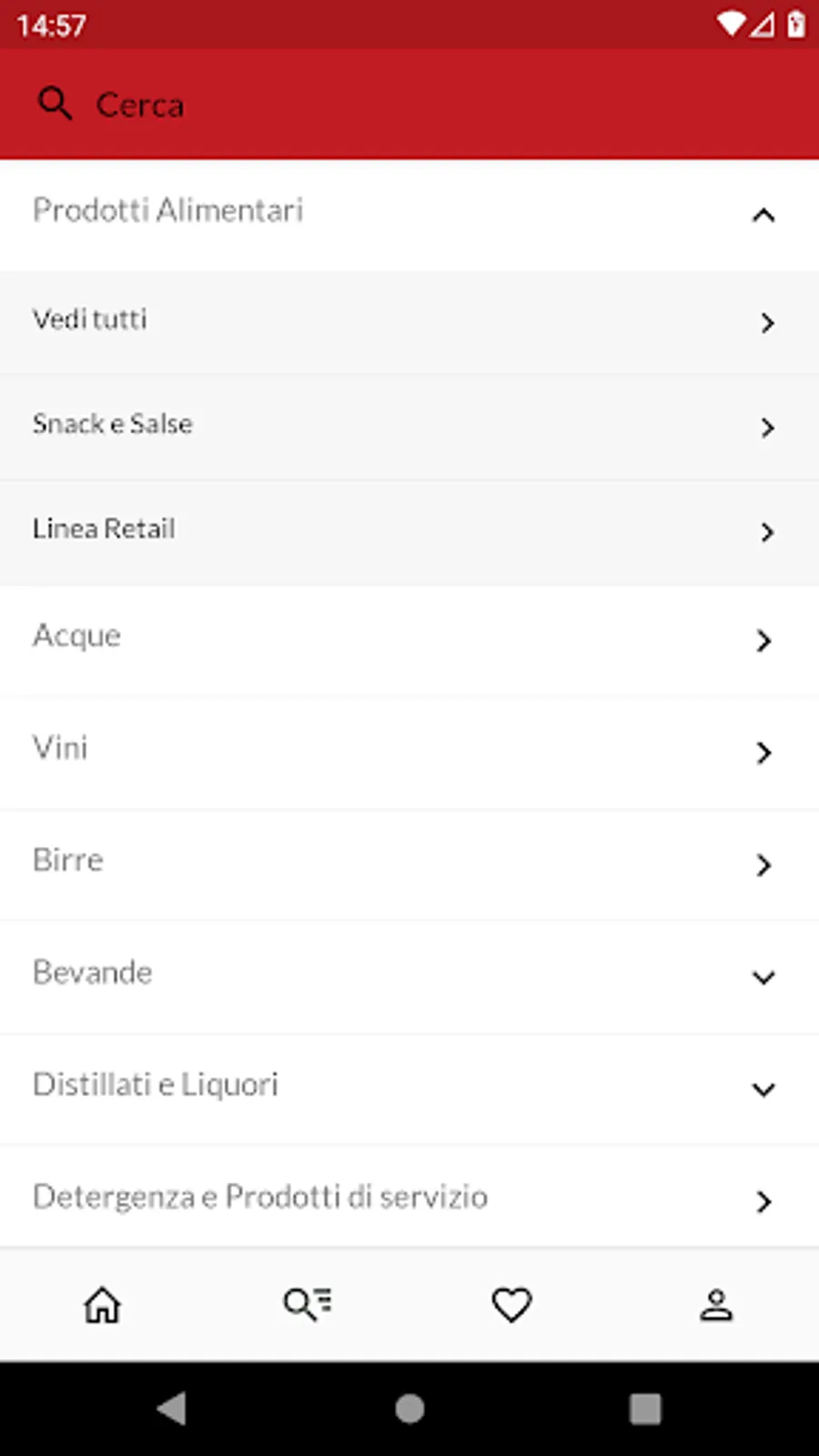
Task: Switch to the search catalog tab
Action: point(307,1305)
